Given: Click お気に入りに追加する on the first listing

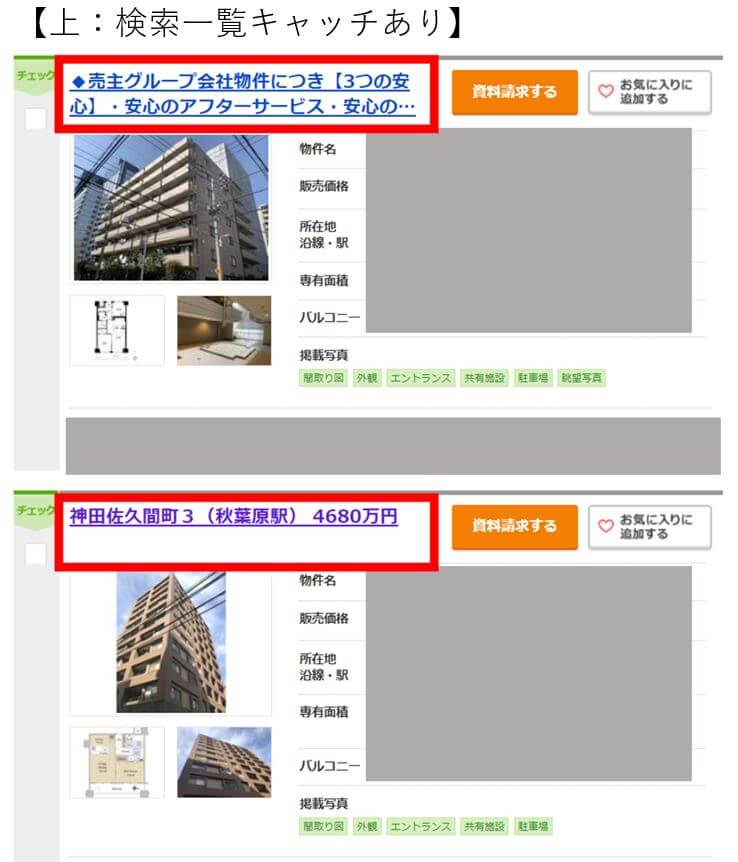Looking at the screenshot, I should pyautogui.click(x=650, y=92).
